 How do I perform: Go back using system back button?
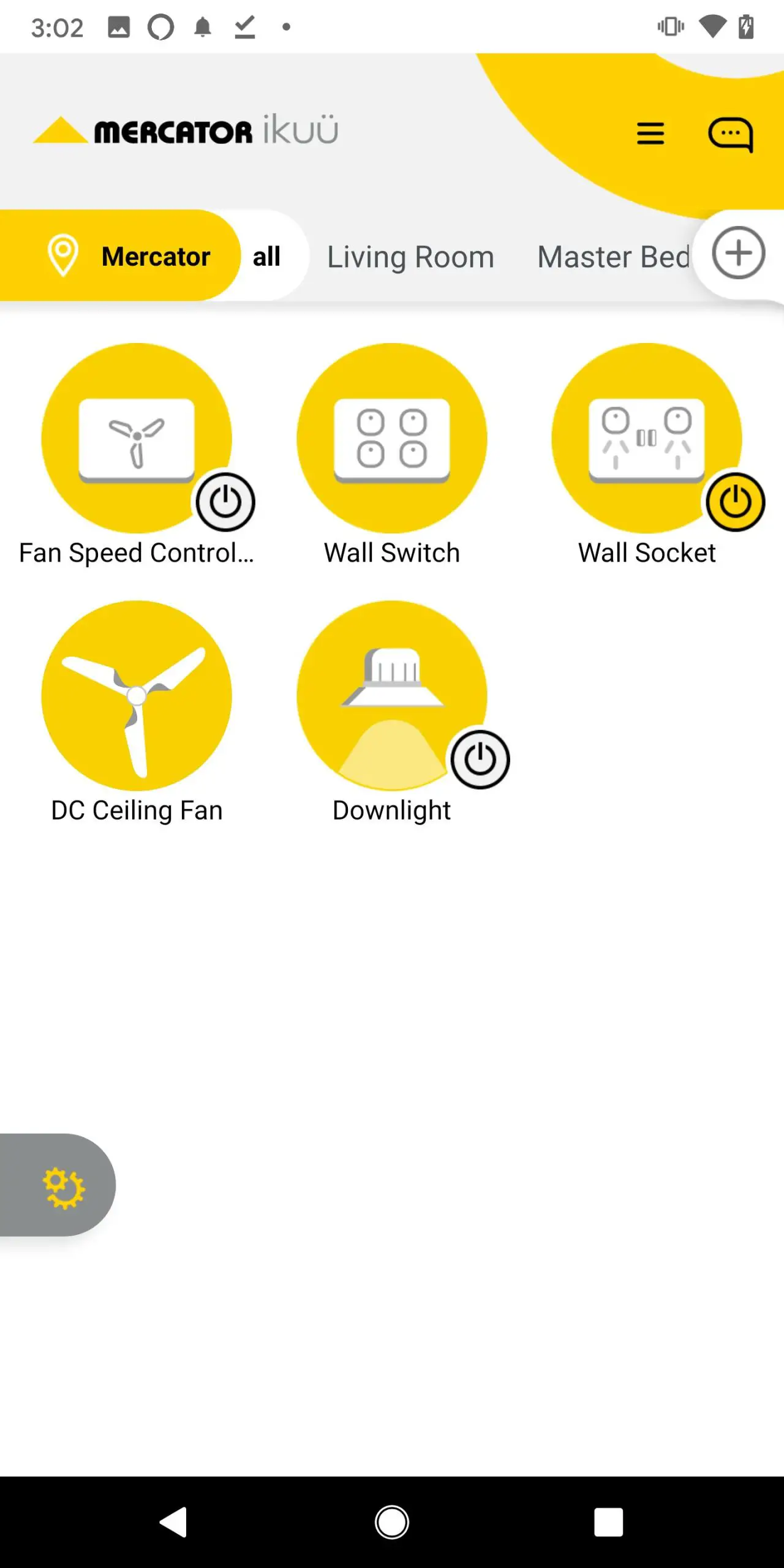coord(174,1522)
